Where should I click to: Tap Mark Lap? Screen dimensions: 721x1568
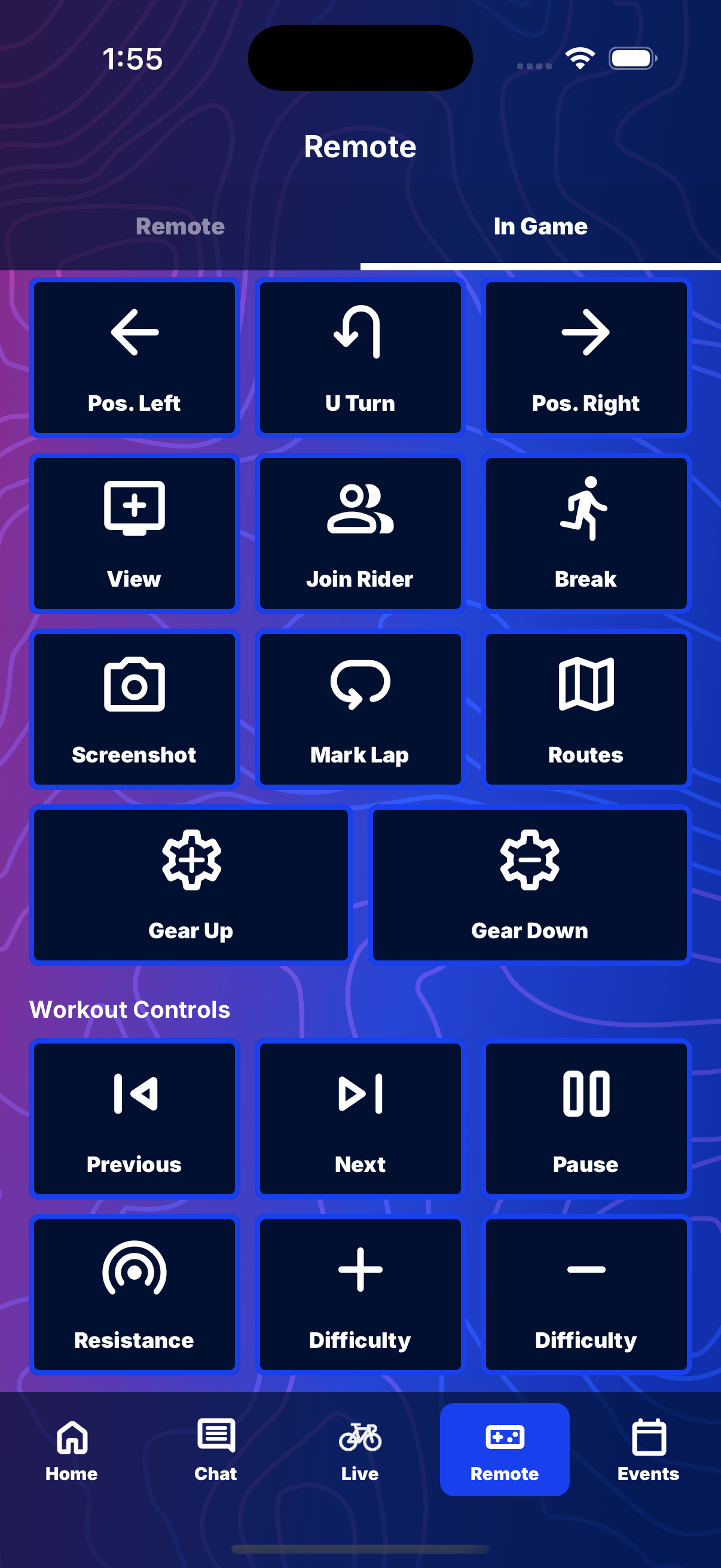coord(360,709)
